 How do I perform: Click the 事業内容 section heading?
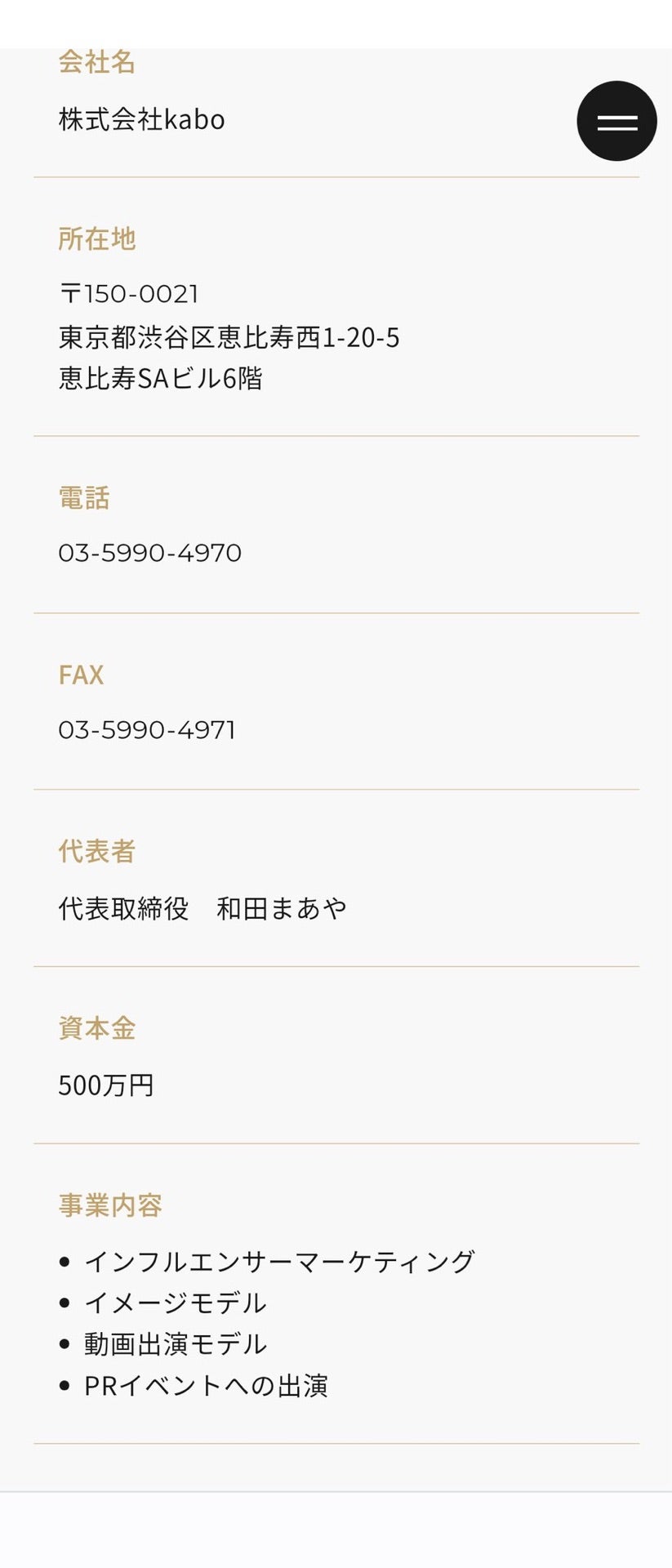111,1205
